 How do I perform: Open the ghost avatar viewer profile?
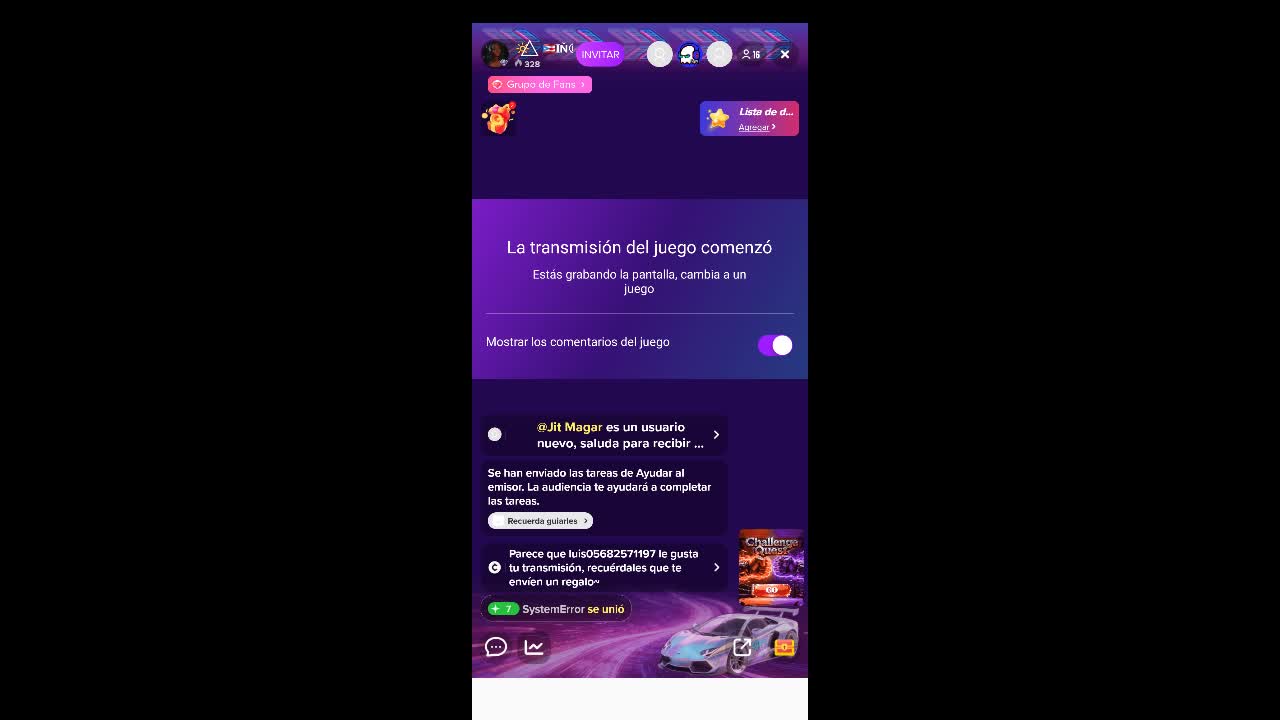point(689,54)
